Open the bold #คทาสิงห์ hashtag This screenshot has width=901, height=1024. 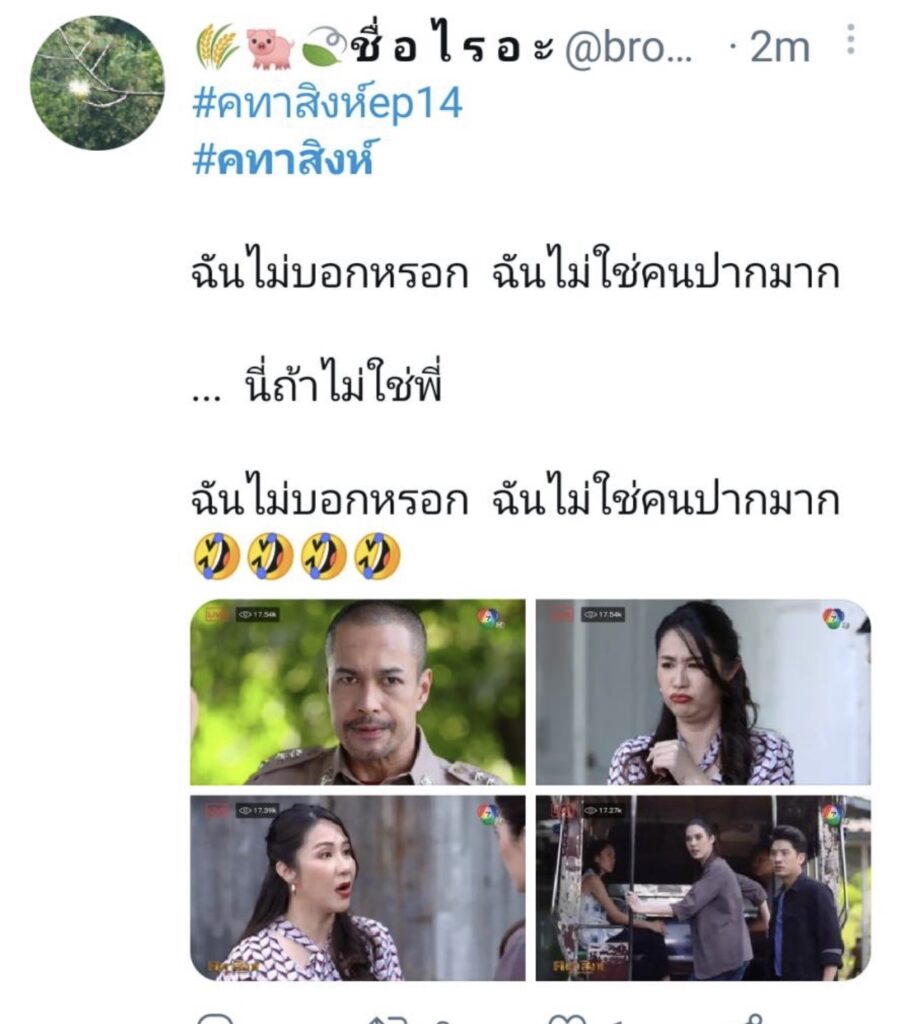click(283, 159)
